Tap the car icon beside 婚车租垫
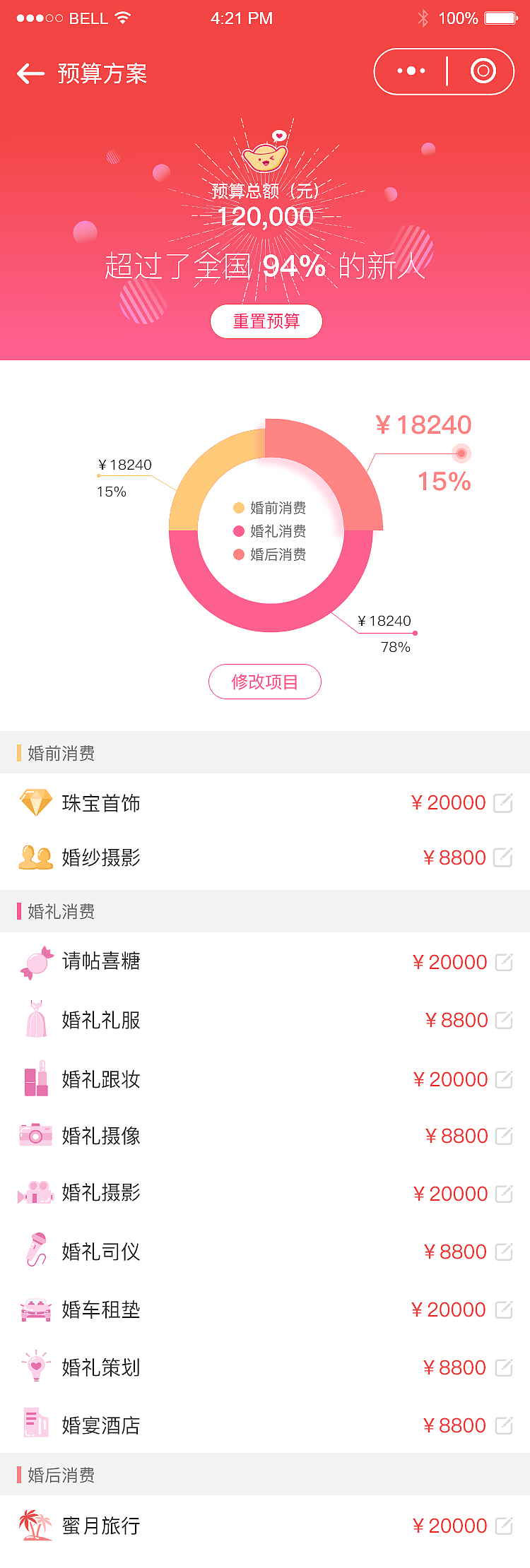Image resolution: width=530 pixels, height=1568 pixels. [36, 1309]
